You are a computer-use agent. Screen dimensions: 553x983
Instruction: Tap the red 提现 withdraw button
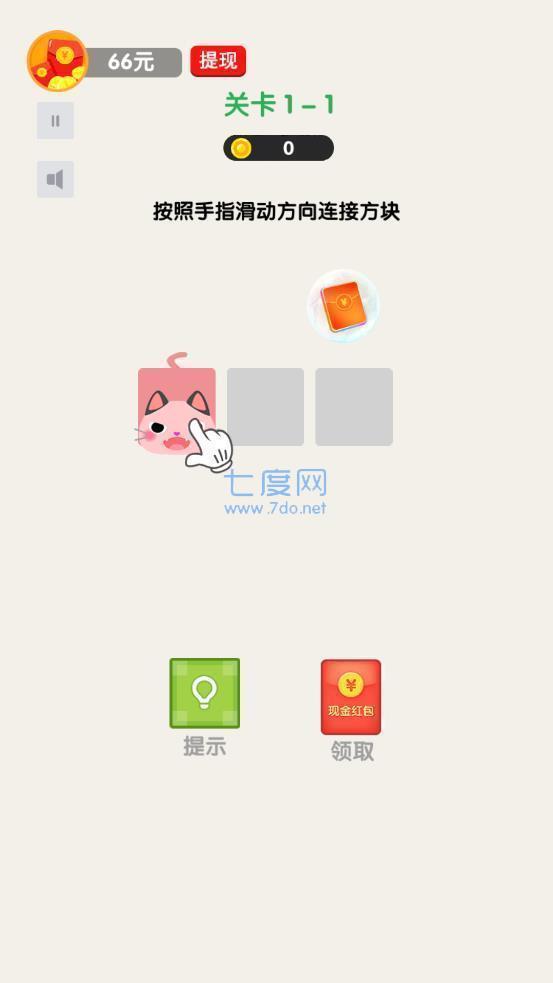[x=218, y=61]
